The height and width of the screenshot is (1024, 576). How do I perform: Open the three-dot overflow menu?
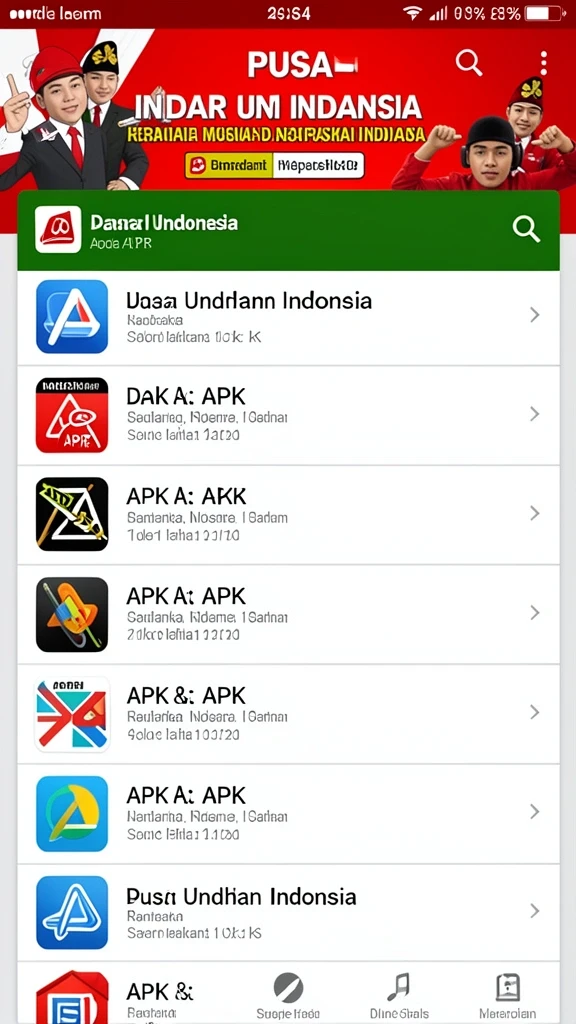(x=543, y=63)
